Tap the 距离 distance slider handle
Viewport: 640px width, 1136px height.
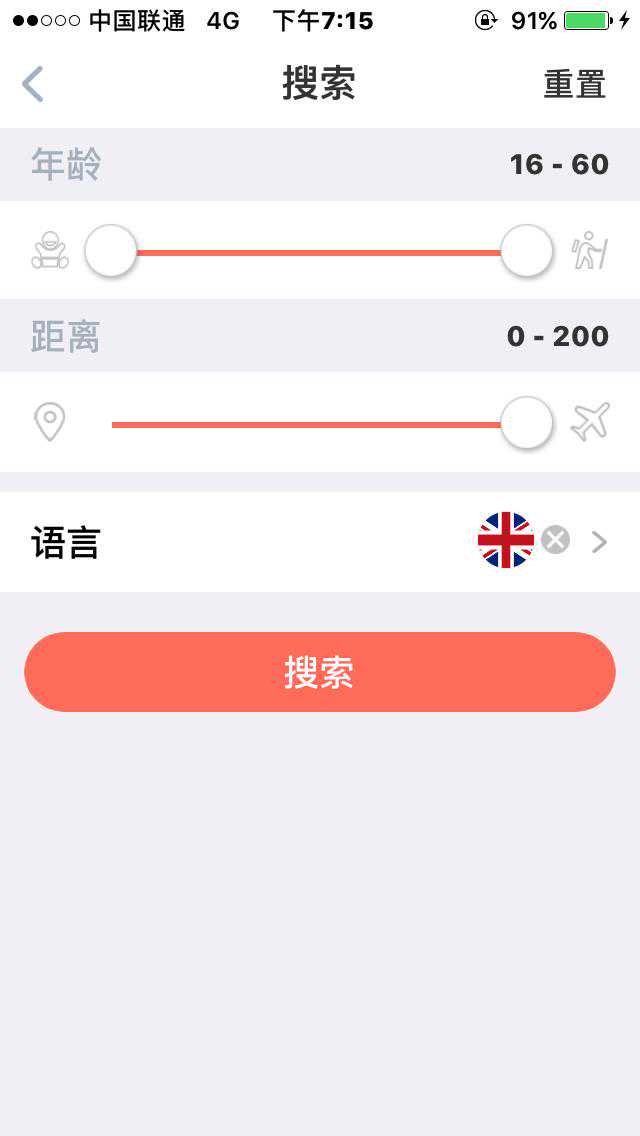[526, 423]
